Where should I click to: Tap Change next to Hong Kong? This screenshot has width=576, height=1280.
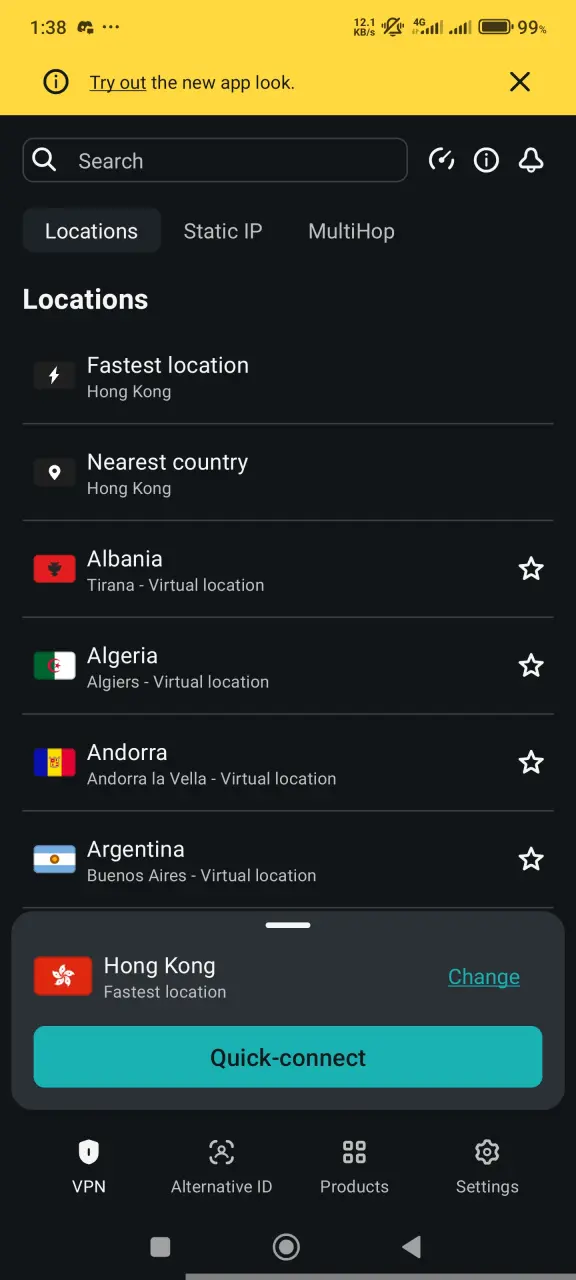484,977
